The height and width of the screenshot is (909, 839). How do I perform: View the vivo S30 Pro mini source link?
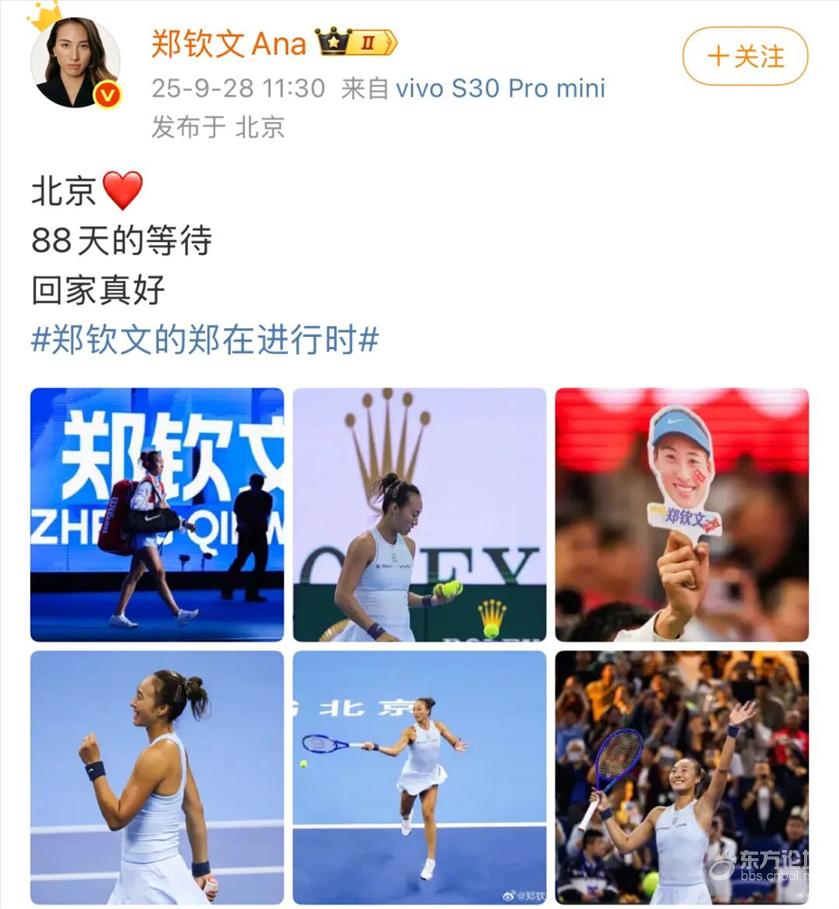pyautogui.click(x=500, y=88)
